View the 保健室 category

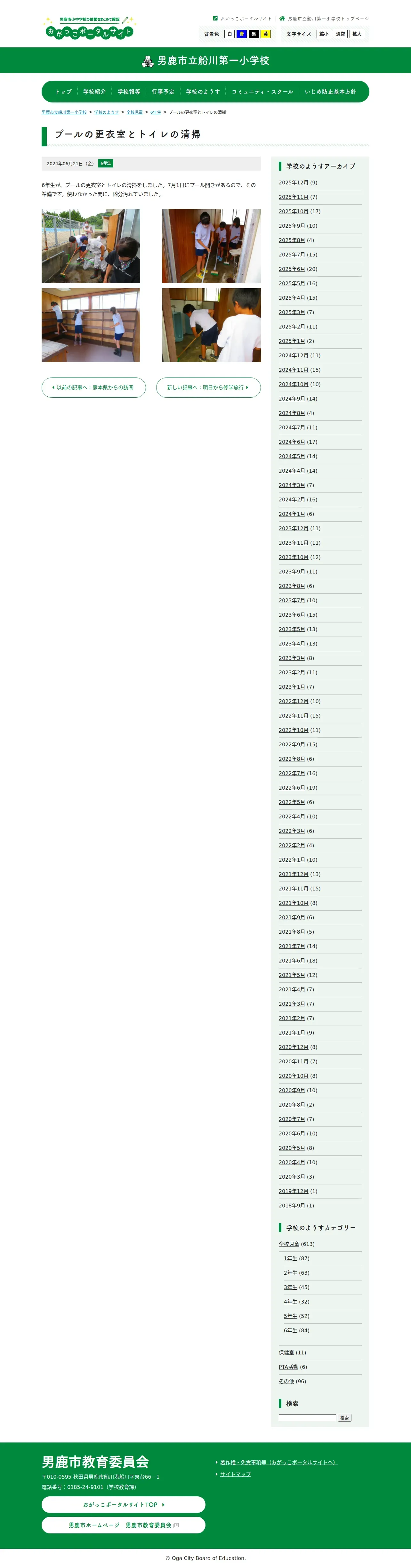pos(286,1353)
